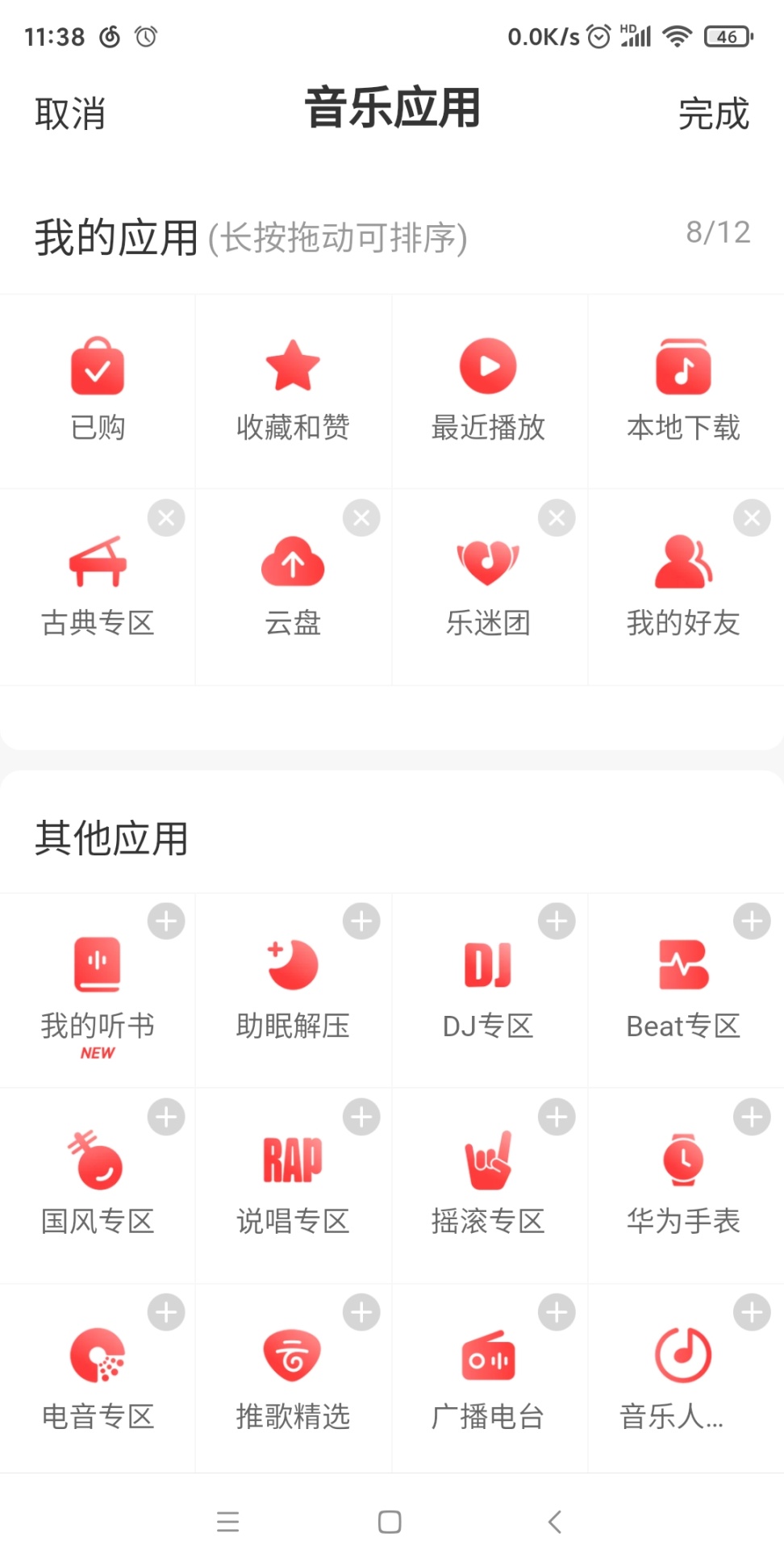Viewport: 784px width, 1567px height.
Task: Add 音乐人 to my apps
Action: 752,1313
